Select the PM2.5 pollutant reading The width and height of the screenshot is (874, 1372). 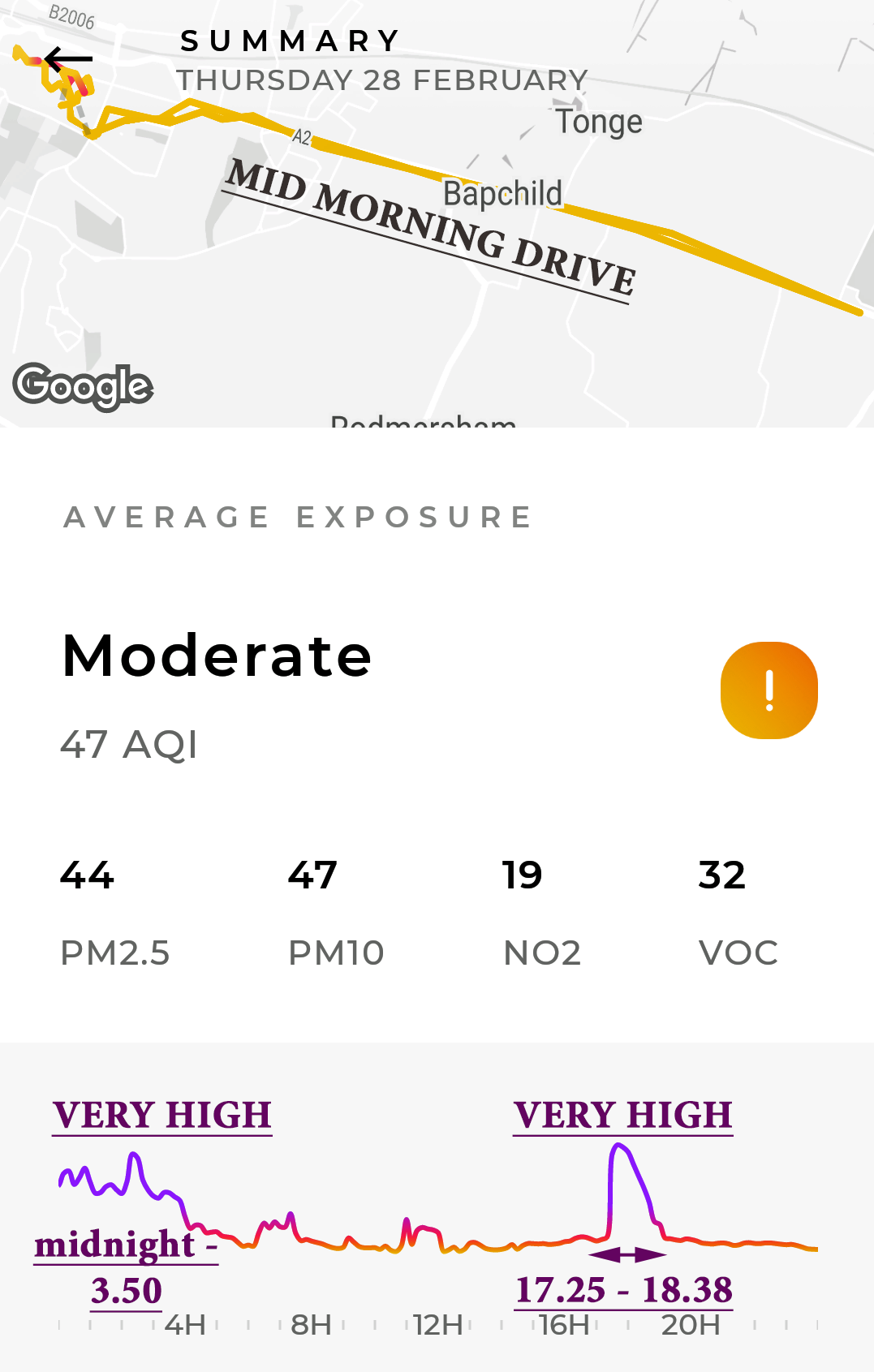tap(114, 912)
